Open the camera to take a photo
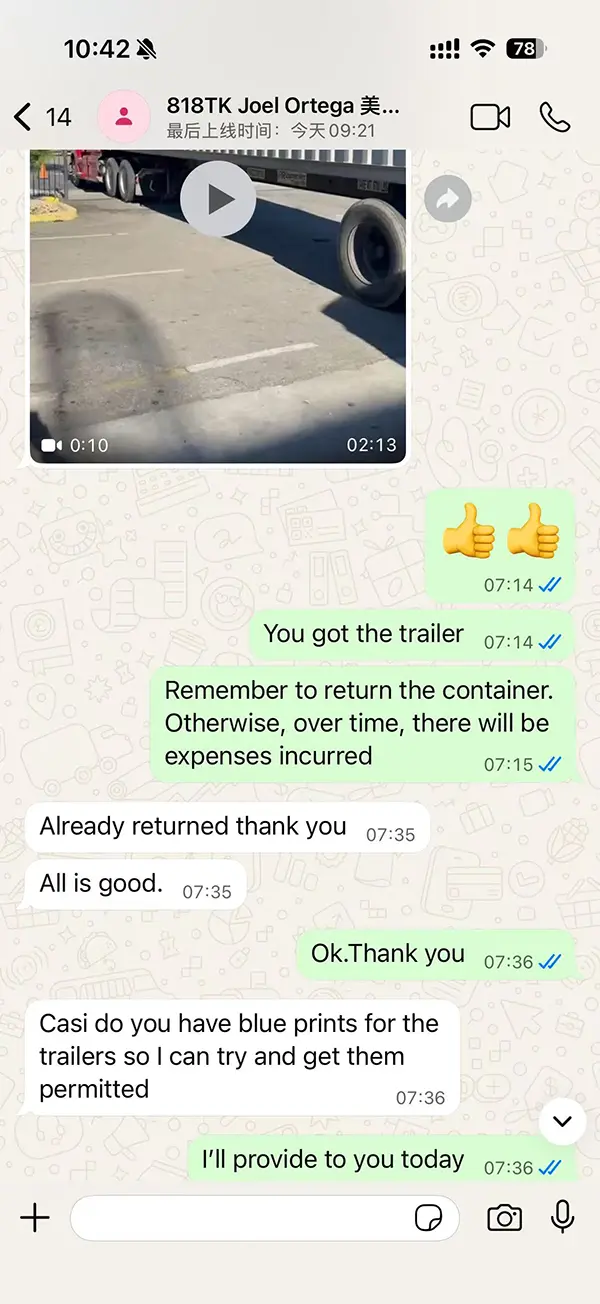The image size is (600, 1304). [505, 1217]
